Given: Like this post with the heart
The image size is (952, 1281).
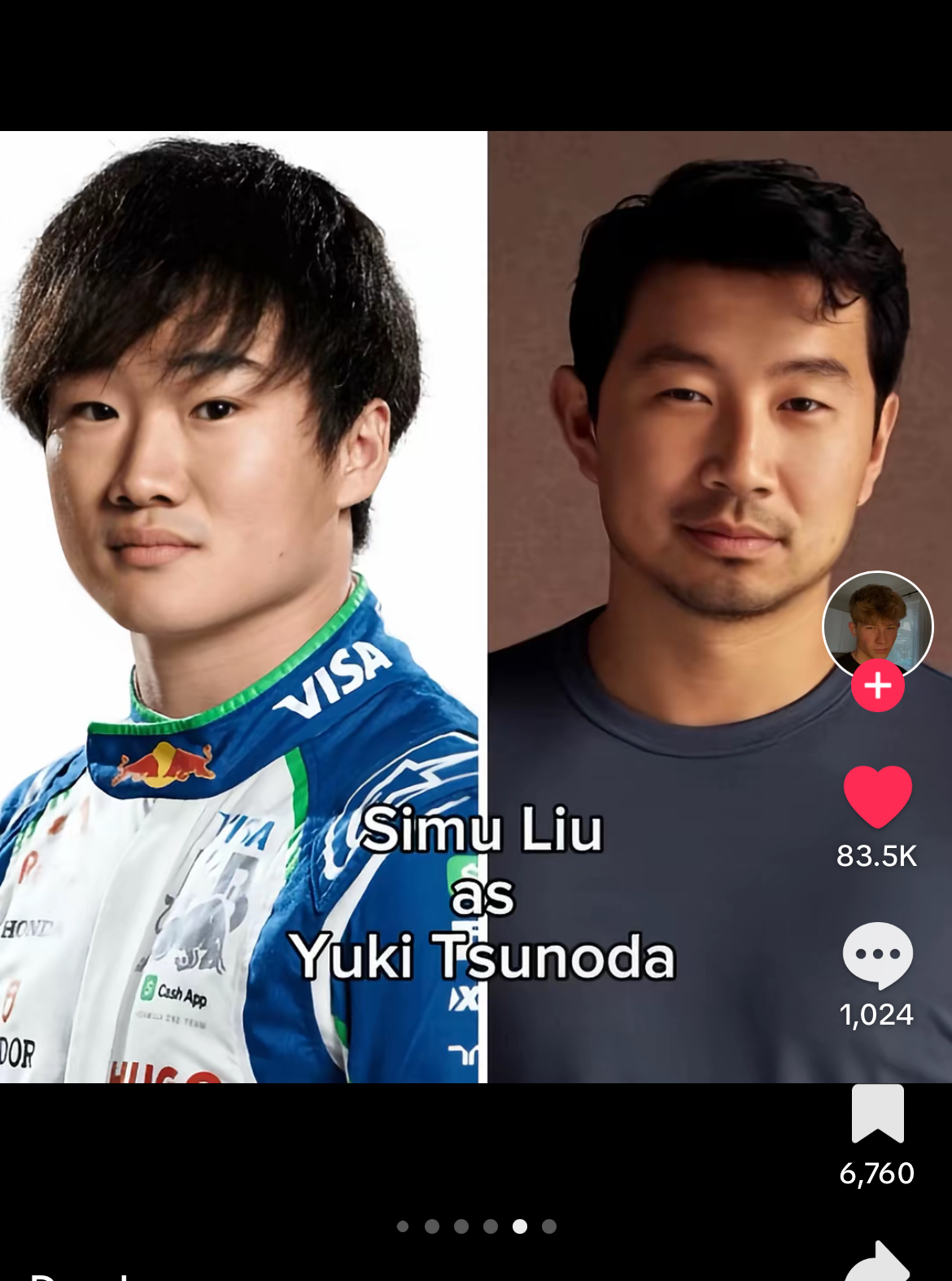Looking at the screenshot, I should point(877,797).
